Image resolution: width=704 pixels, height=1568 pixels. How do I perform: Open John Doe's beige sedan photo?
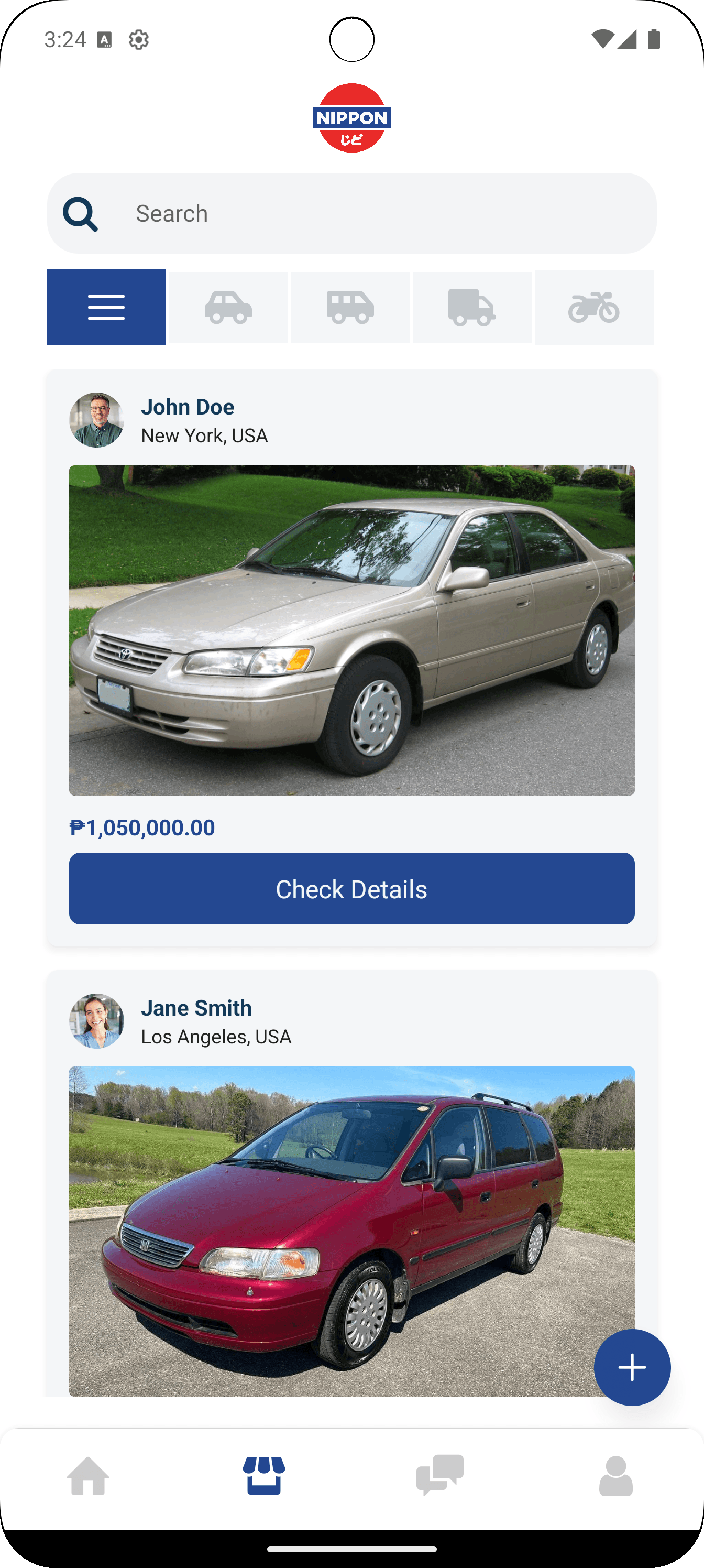351,630
